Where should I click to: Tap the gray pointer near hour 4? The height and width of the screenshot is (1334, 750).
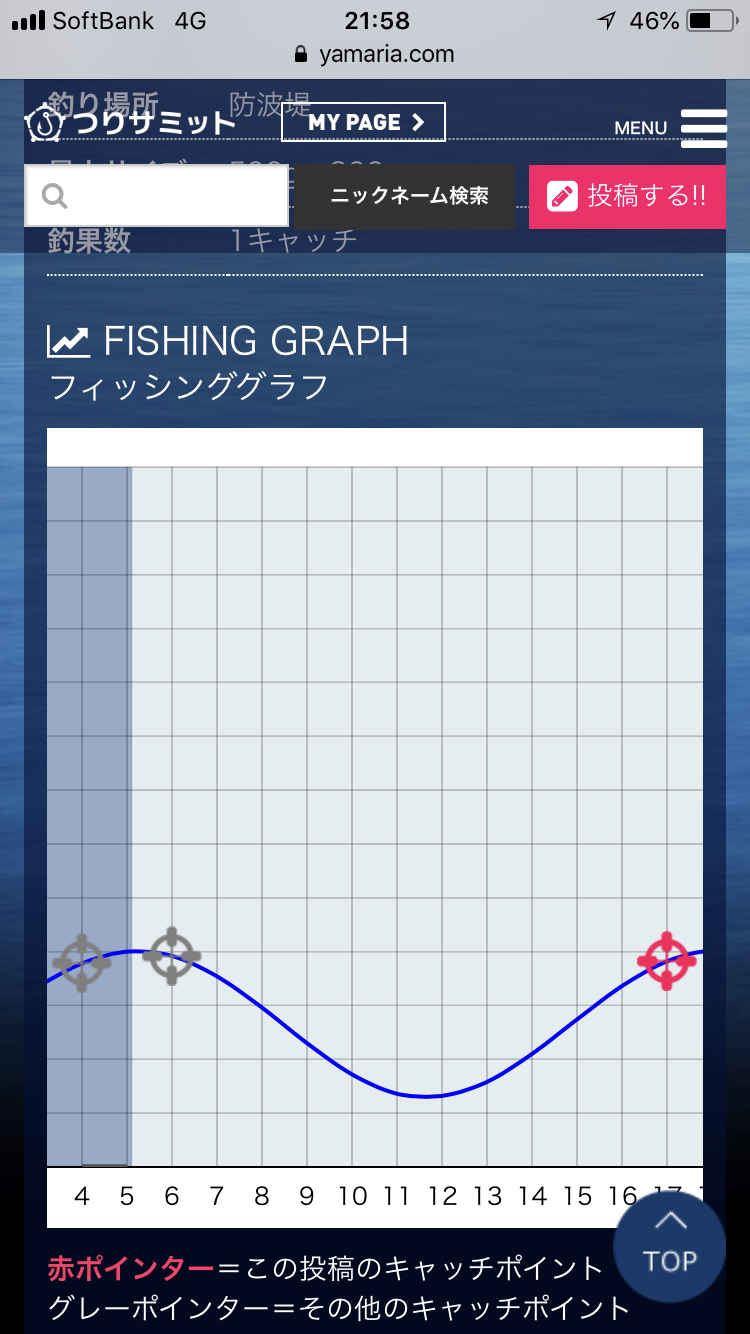coord(82,964)
